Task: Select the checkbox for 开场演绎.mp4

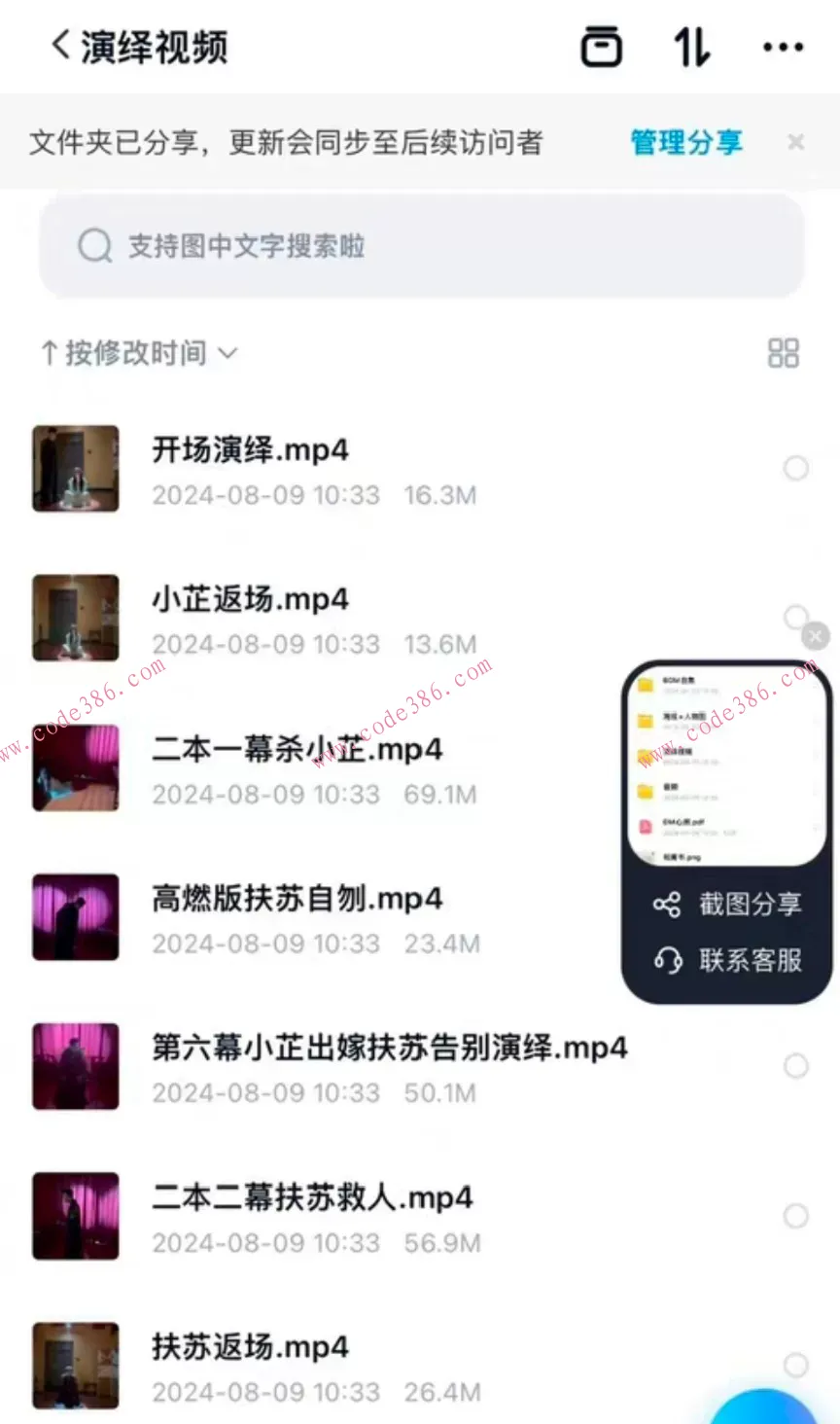Action: [x=794, y=469]
